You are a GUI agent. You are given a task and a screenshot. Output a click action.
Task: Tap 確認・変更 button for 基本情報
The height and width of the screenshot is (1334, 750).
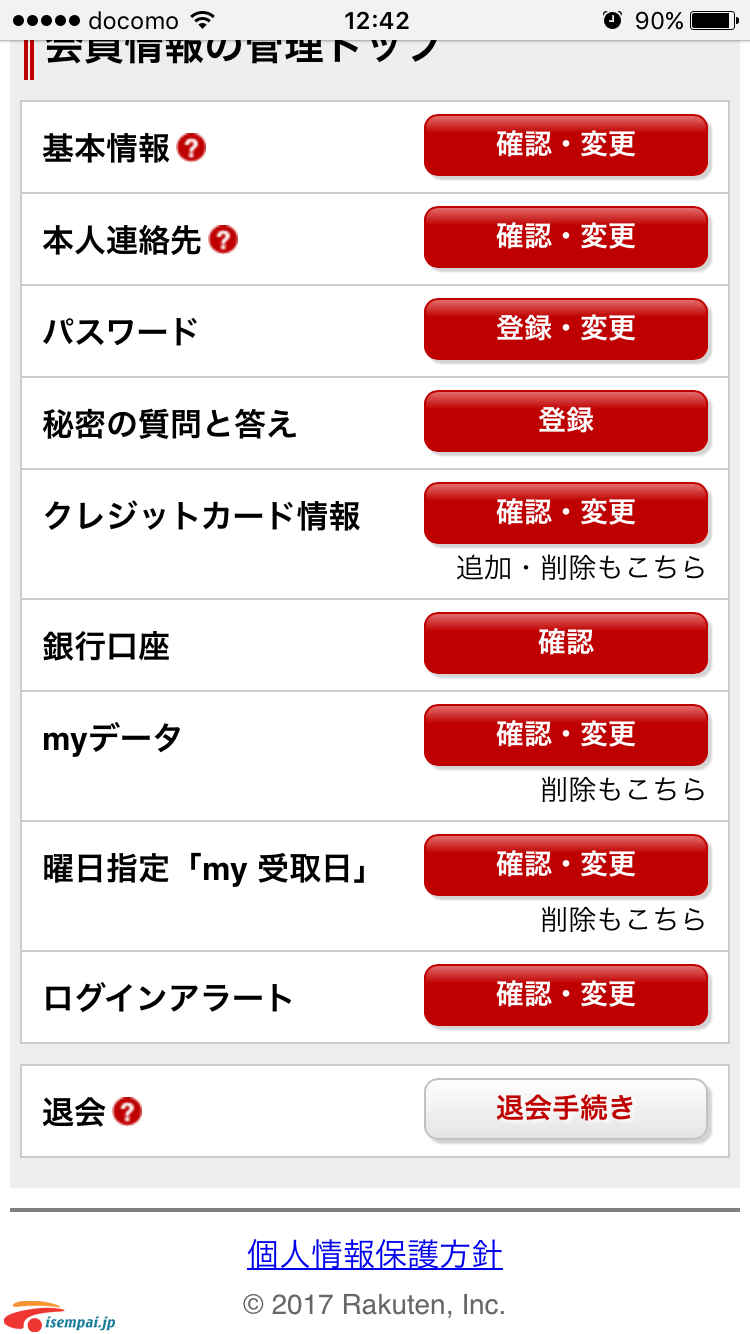(566, 145)
